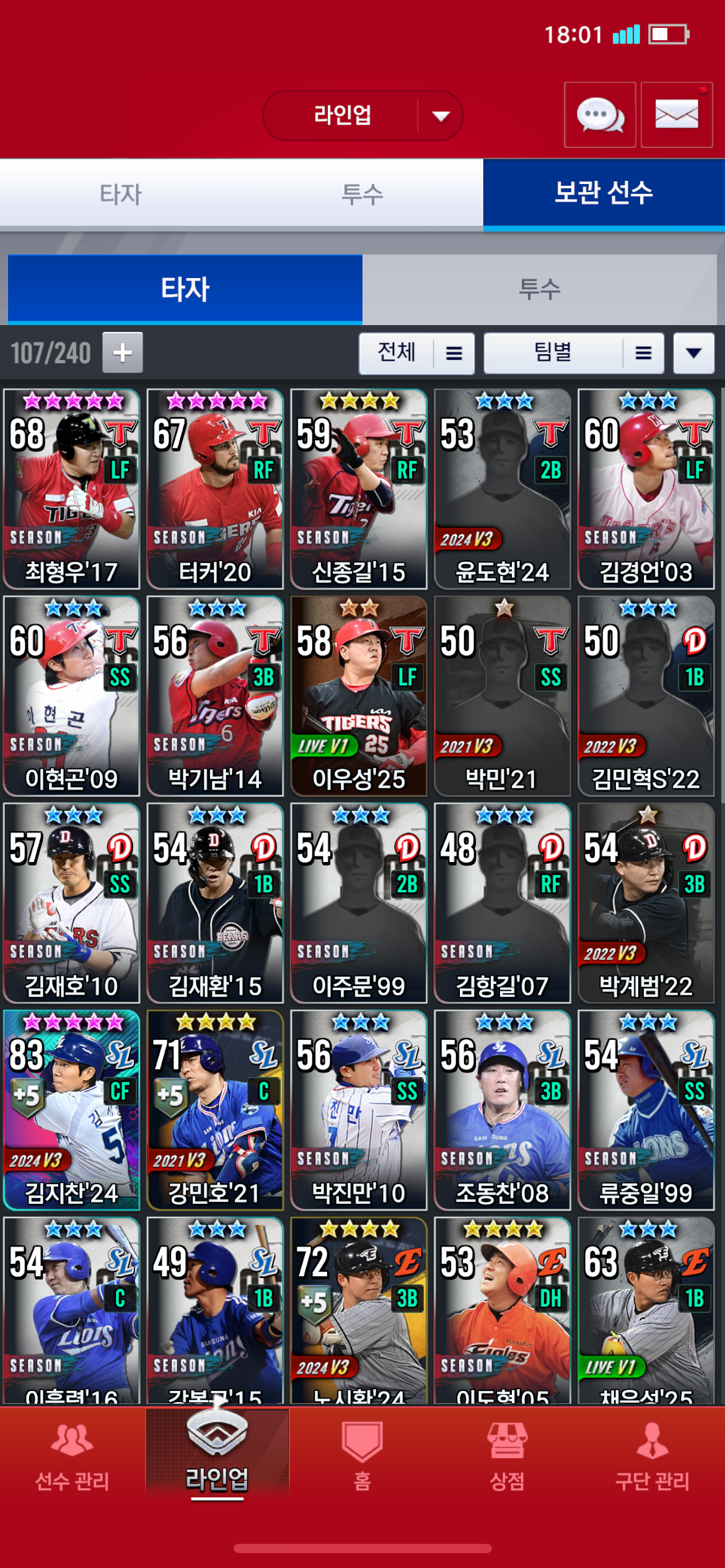The height and width of the screenshot is (1568, 725).
Task: Open player card 터커'20
Action: [x=215, y=489]
